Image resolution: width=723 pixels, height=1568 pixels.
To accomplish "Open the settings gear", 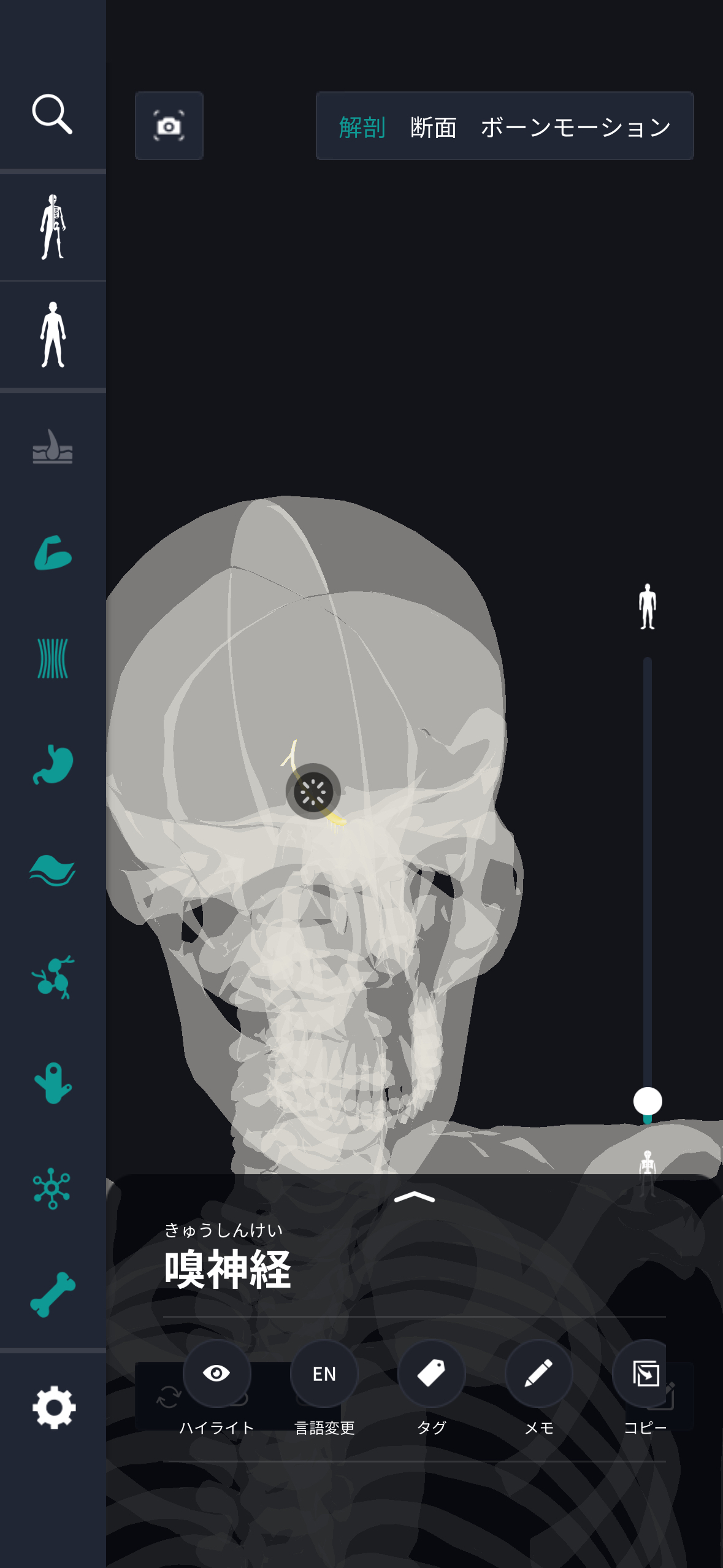I will tap(54, 1407).
